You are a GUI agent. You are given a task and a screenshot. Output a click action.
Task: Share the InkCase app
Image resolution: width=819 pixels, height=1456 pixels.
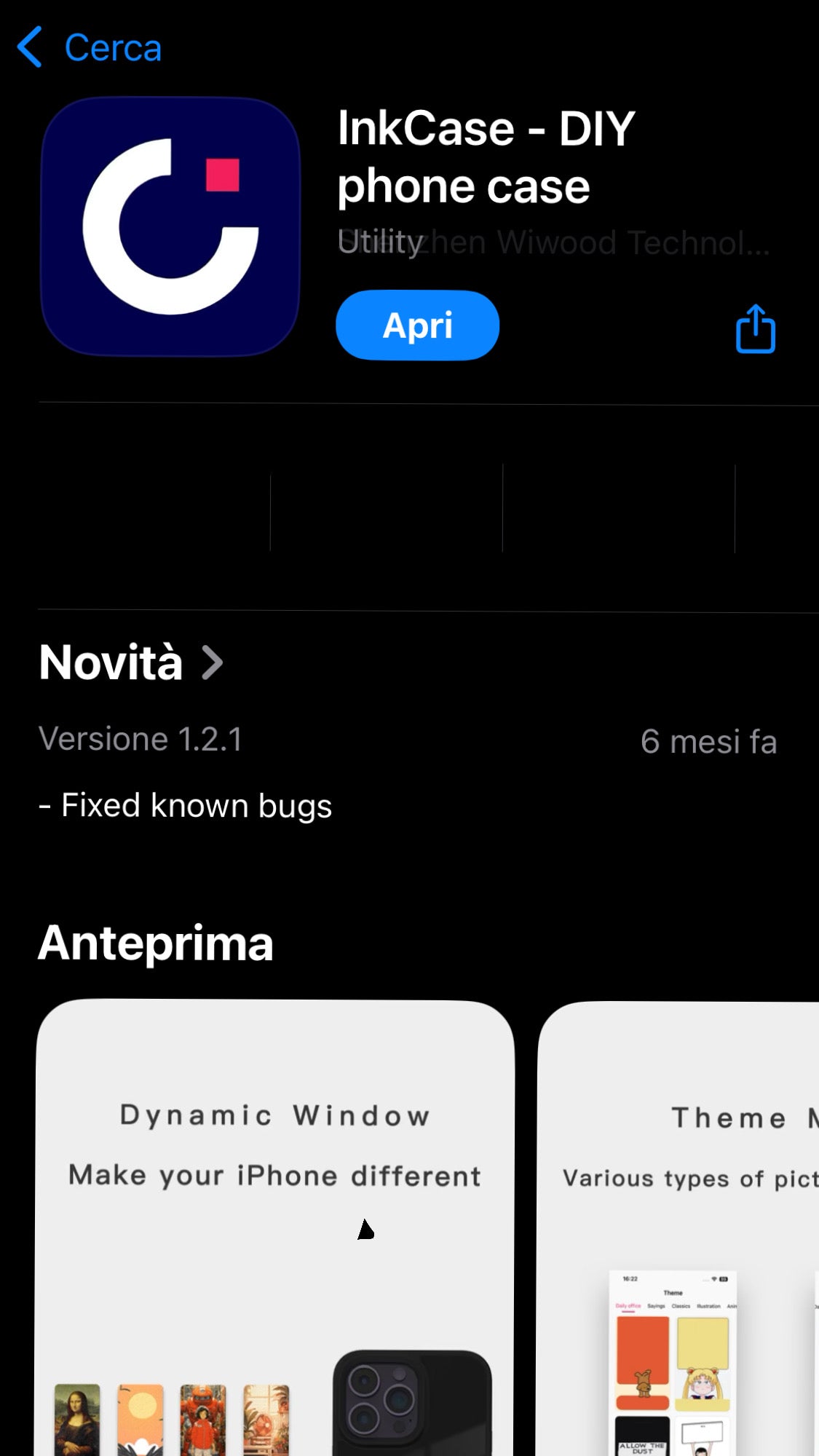(x=756, y=329)
